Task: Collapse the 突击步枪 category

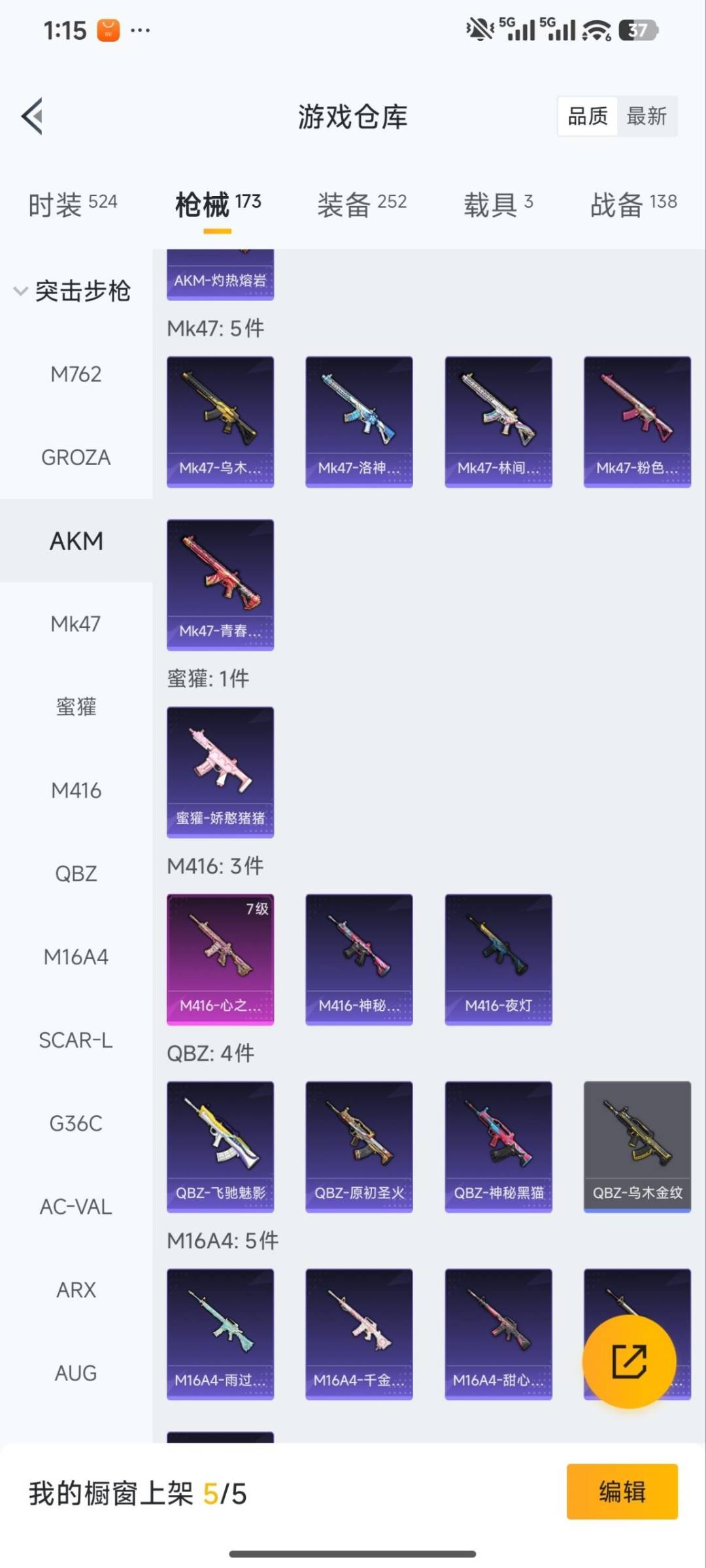Action: 72,291
